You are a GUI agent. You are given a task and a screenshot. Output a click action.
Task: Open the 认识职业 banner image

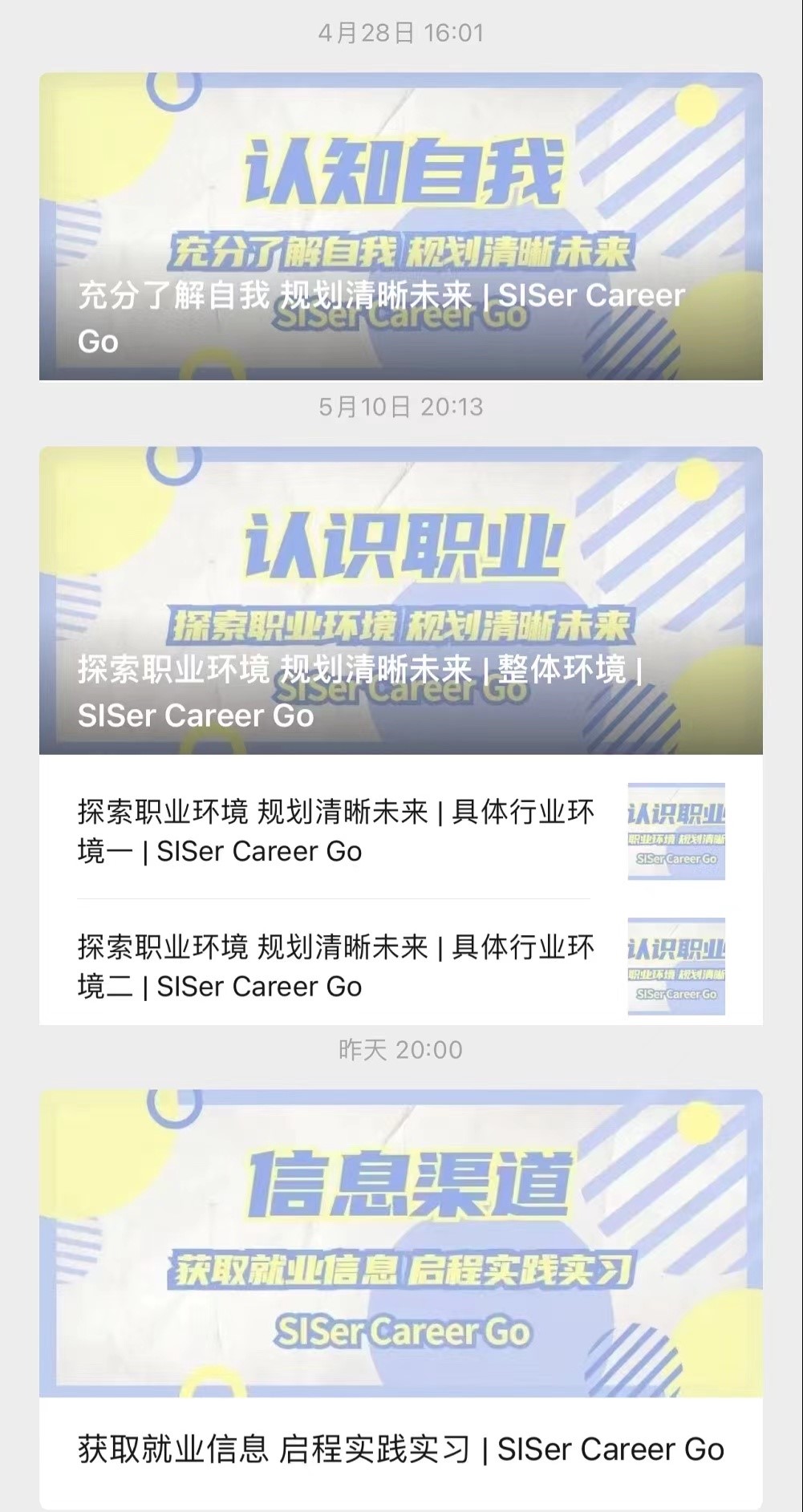point(401,561)
